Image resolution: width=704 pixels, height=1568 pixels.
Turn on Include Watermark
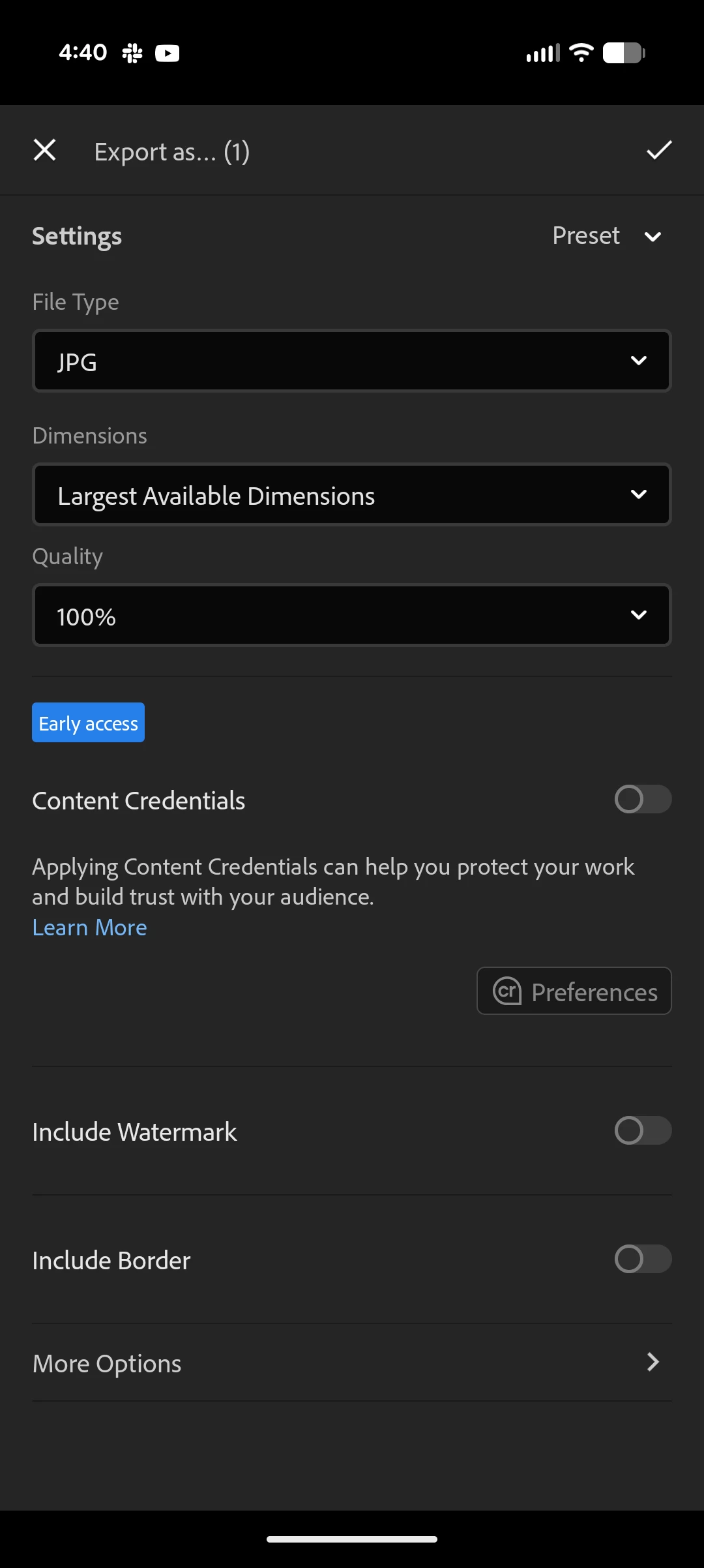pyautogui.click(x=642, y=1131)
